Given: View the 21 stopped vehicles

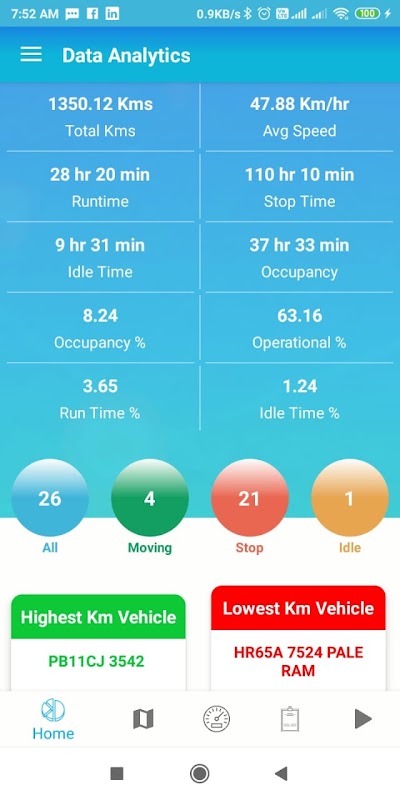Looking at the screenshot, I should (249, 497).
